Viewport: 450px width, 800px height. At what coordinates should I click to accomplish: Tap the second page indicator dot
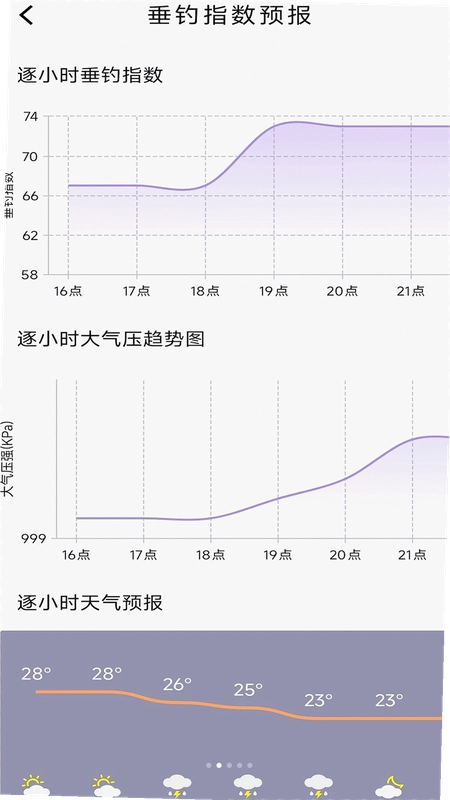[x=219, y=765]
